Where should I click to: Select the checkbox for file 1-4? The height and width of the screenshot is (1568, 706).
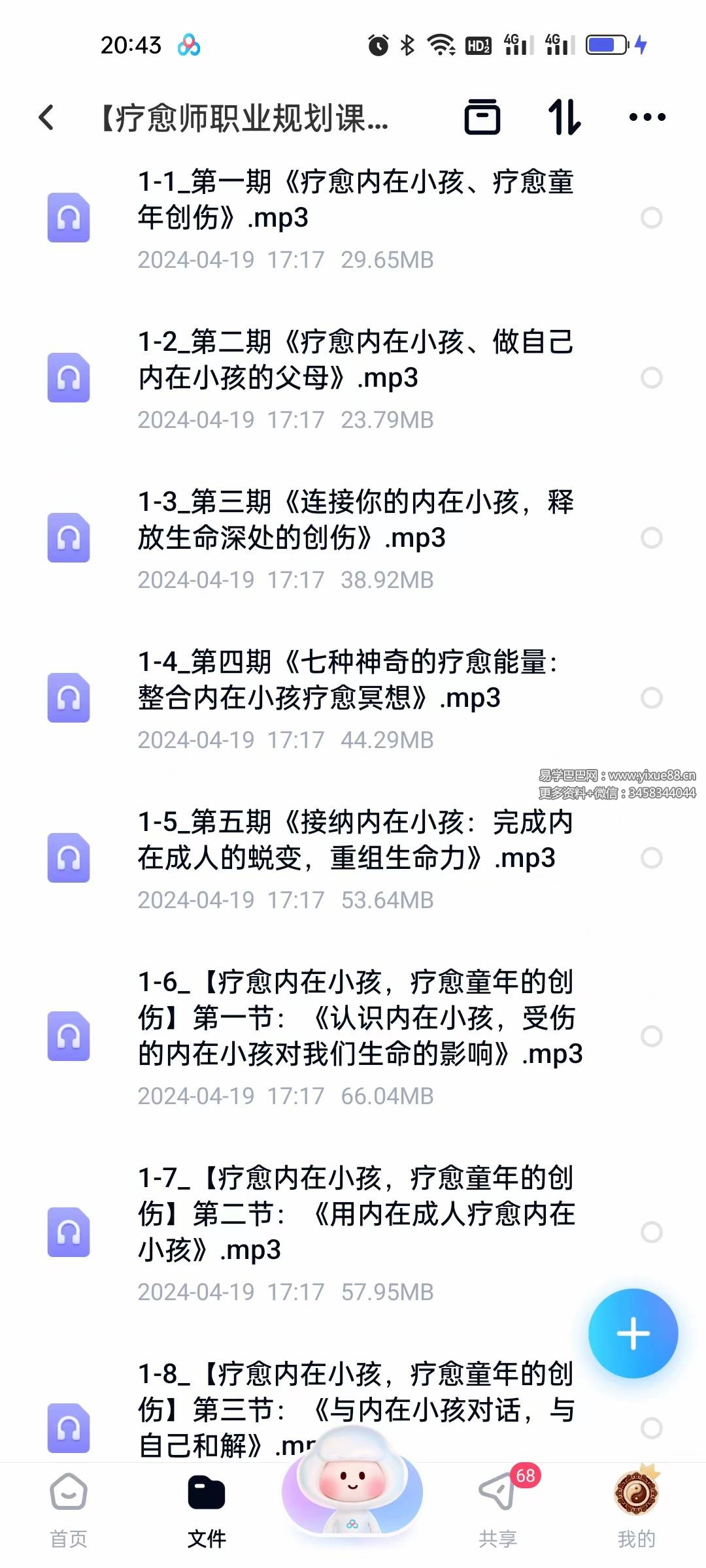pyautogui.click(x=651, y=698)
